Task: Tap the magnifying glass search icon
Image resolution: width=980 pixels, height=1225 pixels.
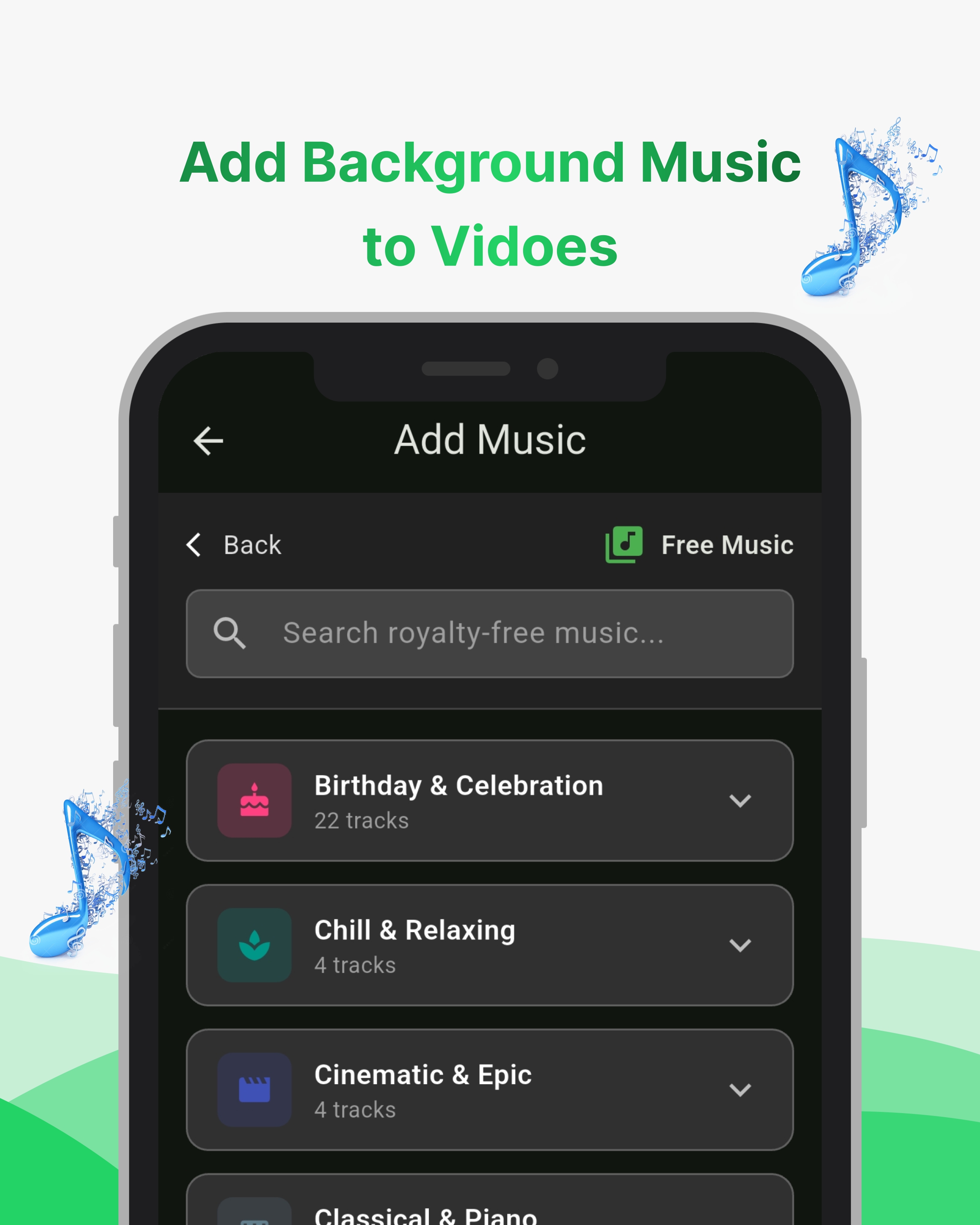Action: pos(229,633)
